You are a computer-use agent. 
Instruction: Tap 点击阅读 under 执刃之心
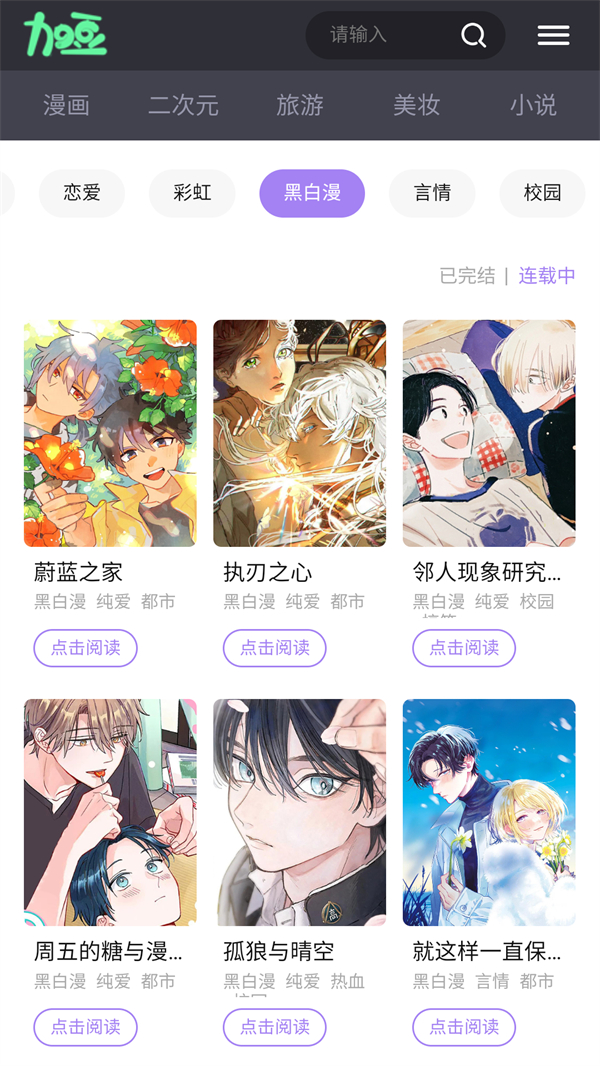point(275,648)
